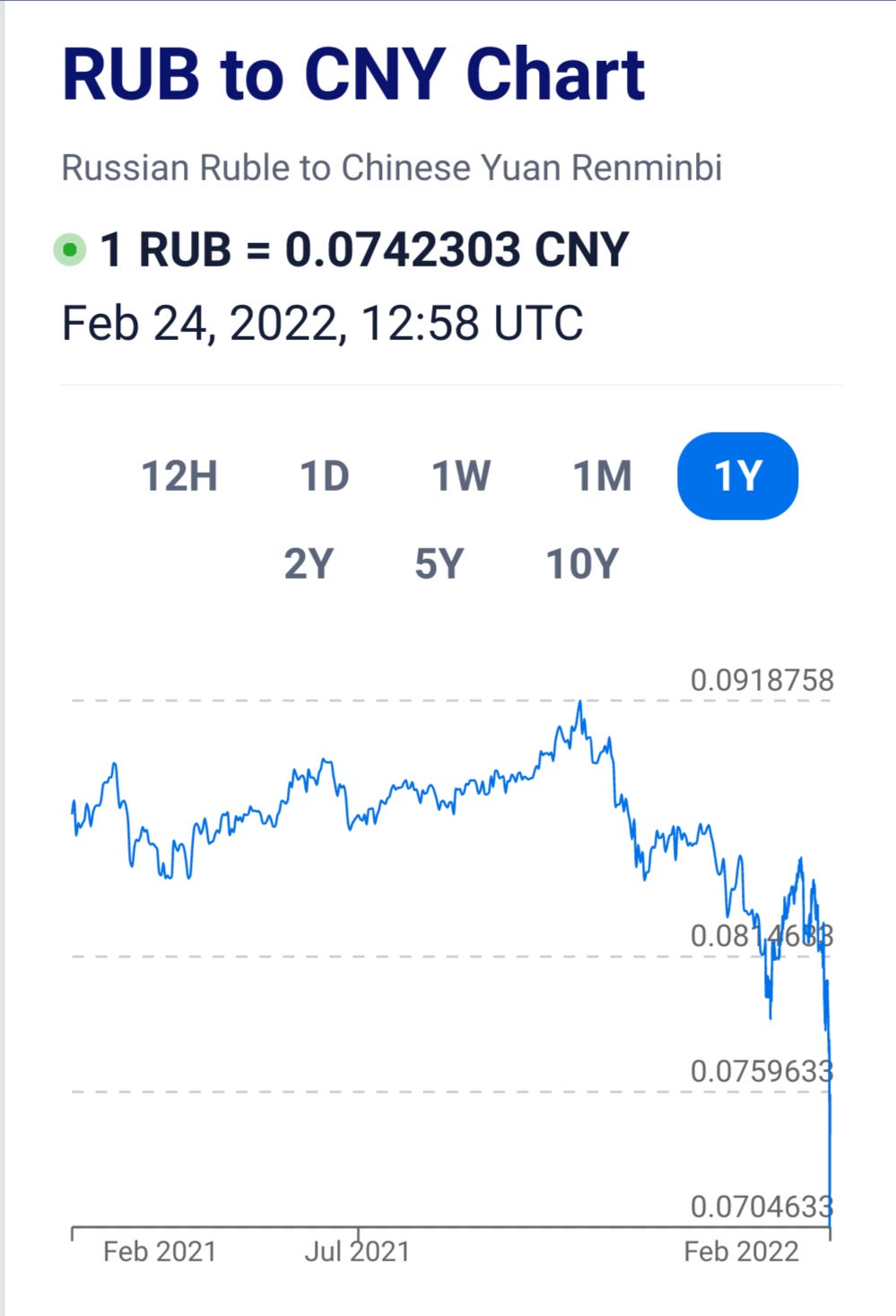Select the 1D time range
Image resolution: width=896 pixels, height=1316 pixels.
point(324,475)
